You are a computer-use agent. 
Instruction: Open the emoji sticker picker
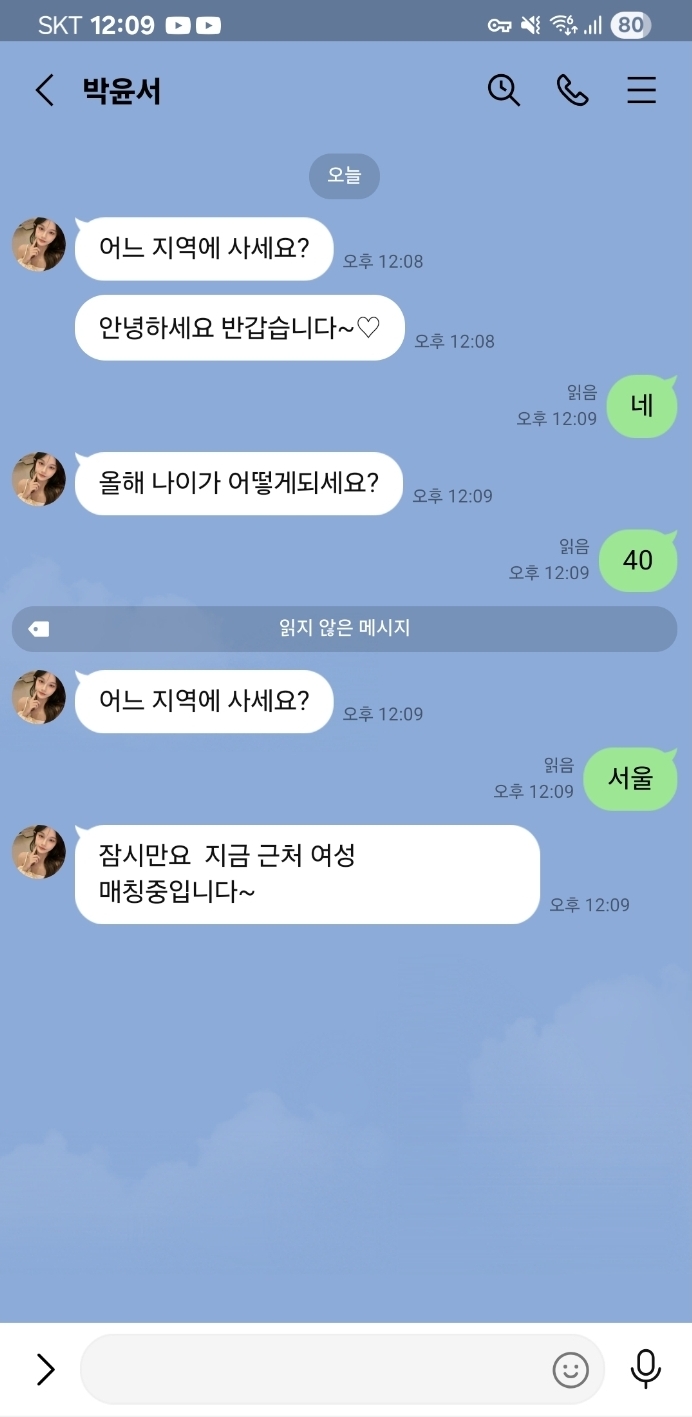click(x=570, y=1369)
